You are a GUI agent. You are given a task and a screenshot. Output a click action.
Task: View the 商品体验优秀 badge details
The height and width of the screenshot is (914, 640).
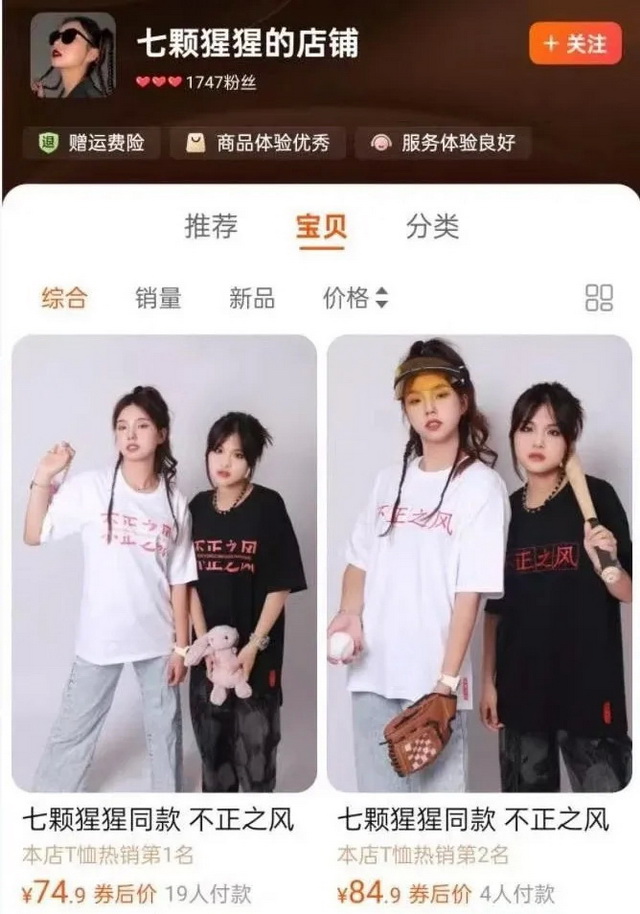click(x=259, y=142)
